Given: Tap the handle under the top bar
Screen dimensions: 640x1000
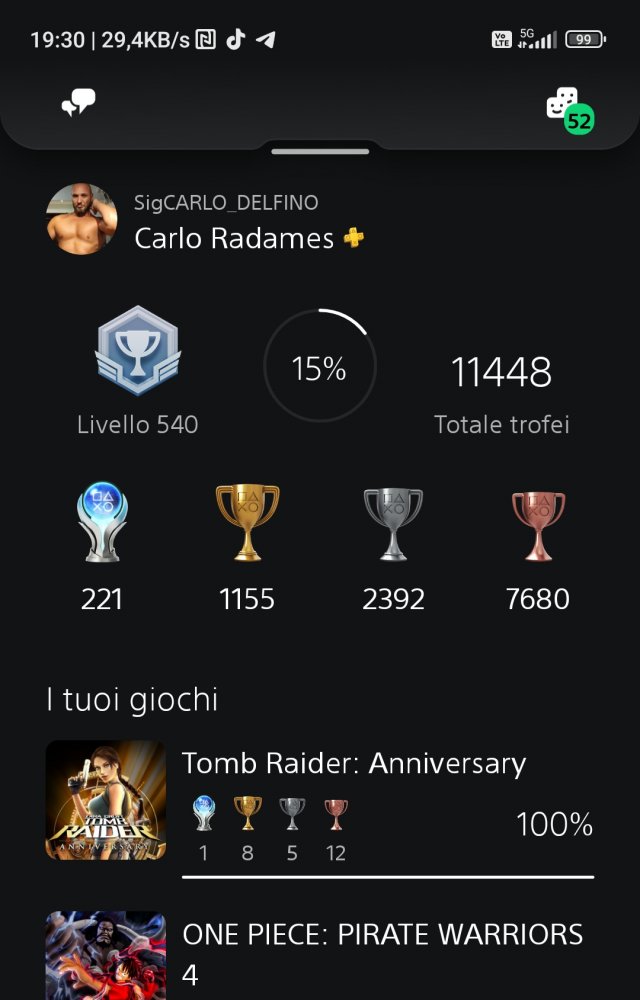Looking at the screenshot, I should coord(320,151).
